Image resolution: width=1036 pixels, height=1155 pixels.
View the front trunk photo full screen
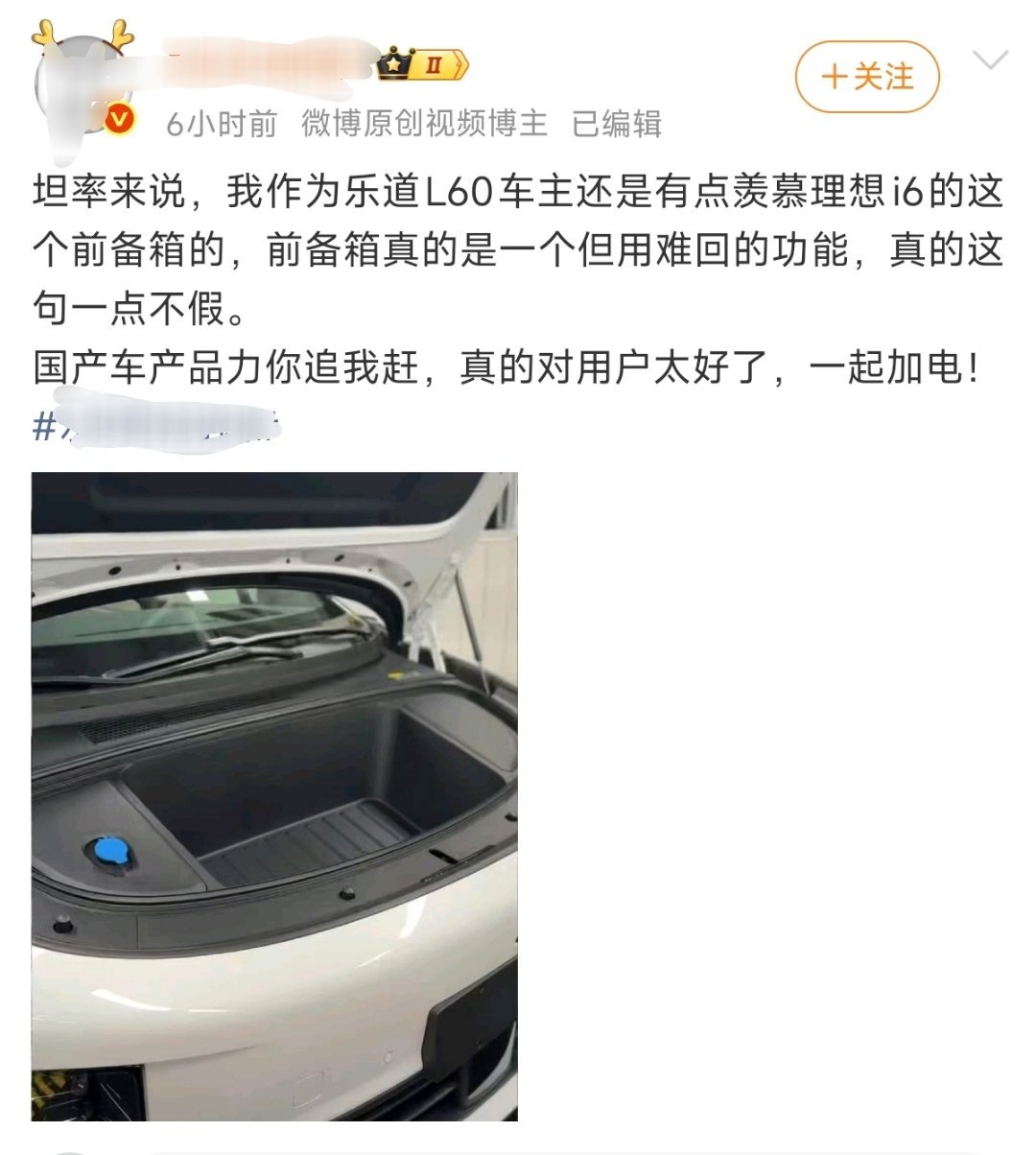[274, 795]
